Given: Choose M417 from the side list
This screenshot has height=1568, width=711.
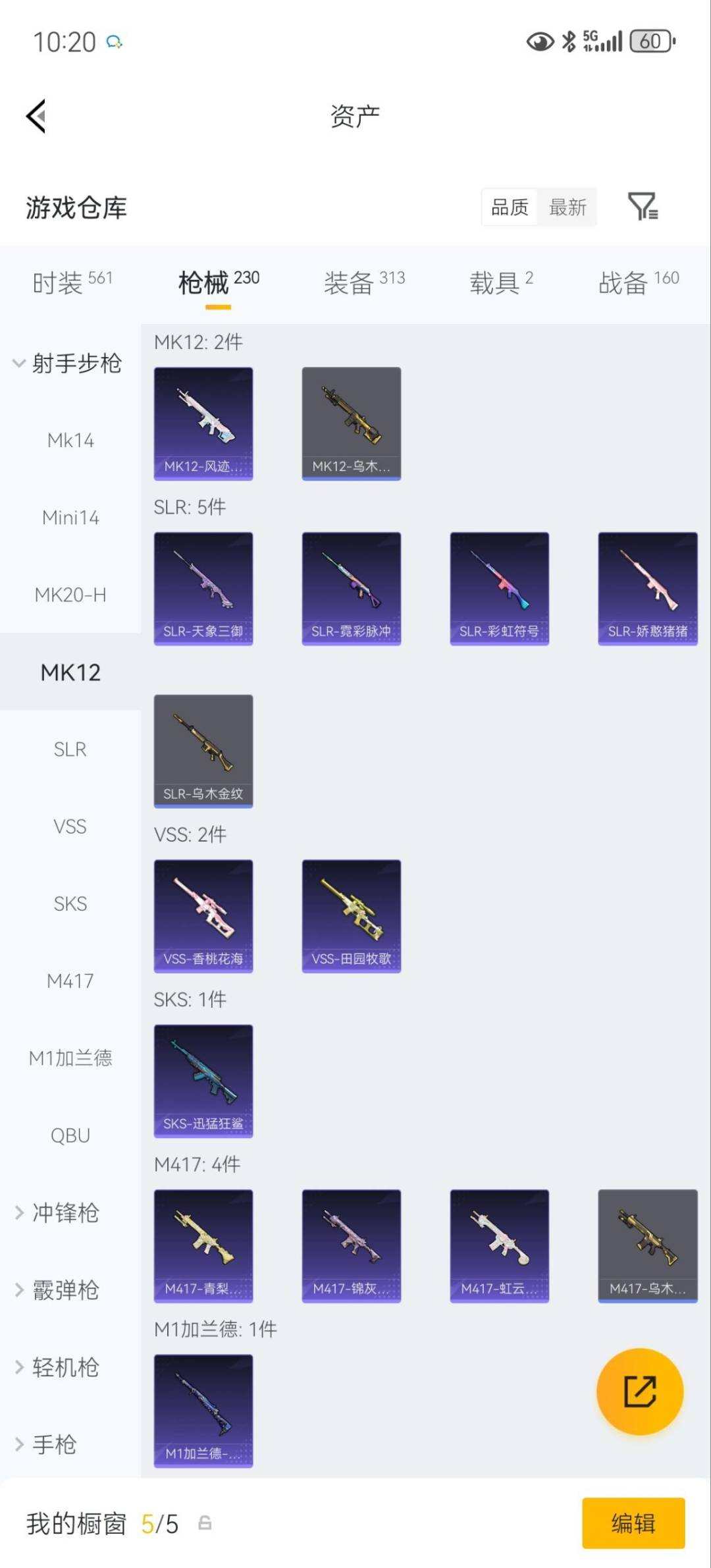Looking at the screenshot, I should point(70,981).
